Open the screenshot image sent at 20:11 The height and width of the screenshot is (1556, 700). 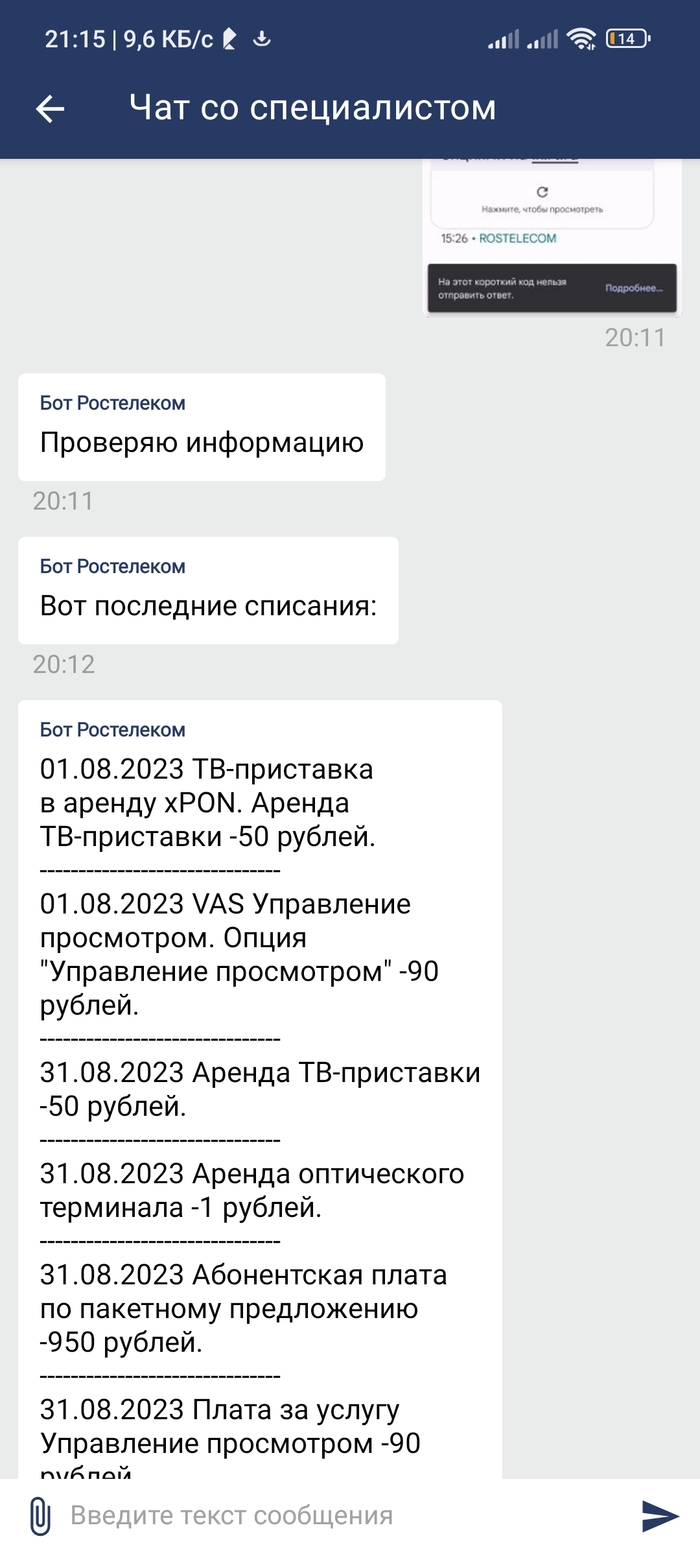click(x=553, y=238)
